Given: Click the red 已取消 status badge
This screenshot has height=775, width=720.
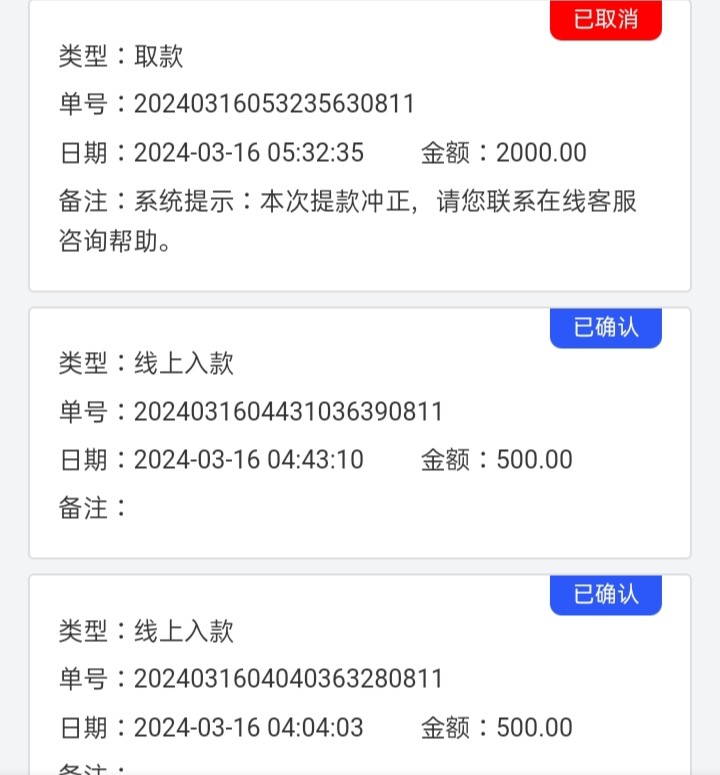Looking at the screenshot, I should (604, 20).
